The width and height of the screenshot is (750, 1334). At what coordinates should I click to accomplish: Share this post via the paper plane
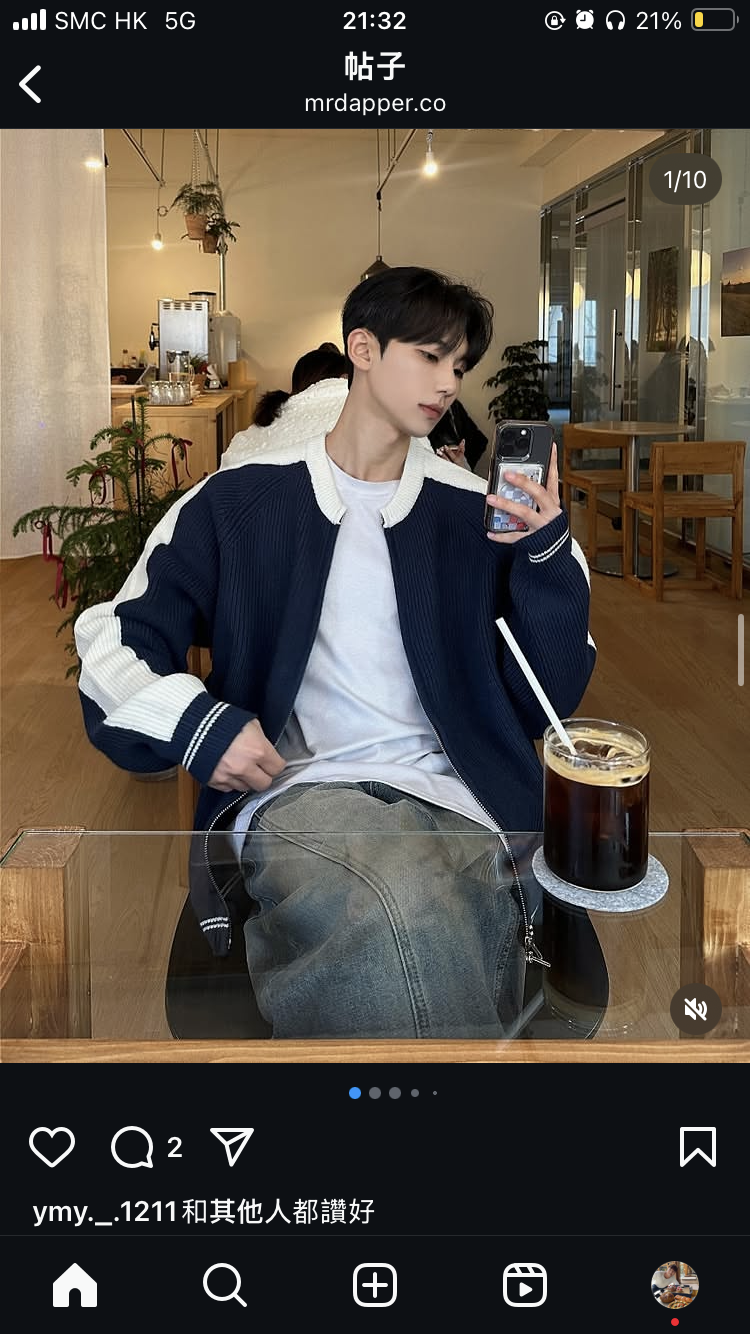pos(232,1147)
